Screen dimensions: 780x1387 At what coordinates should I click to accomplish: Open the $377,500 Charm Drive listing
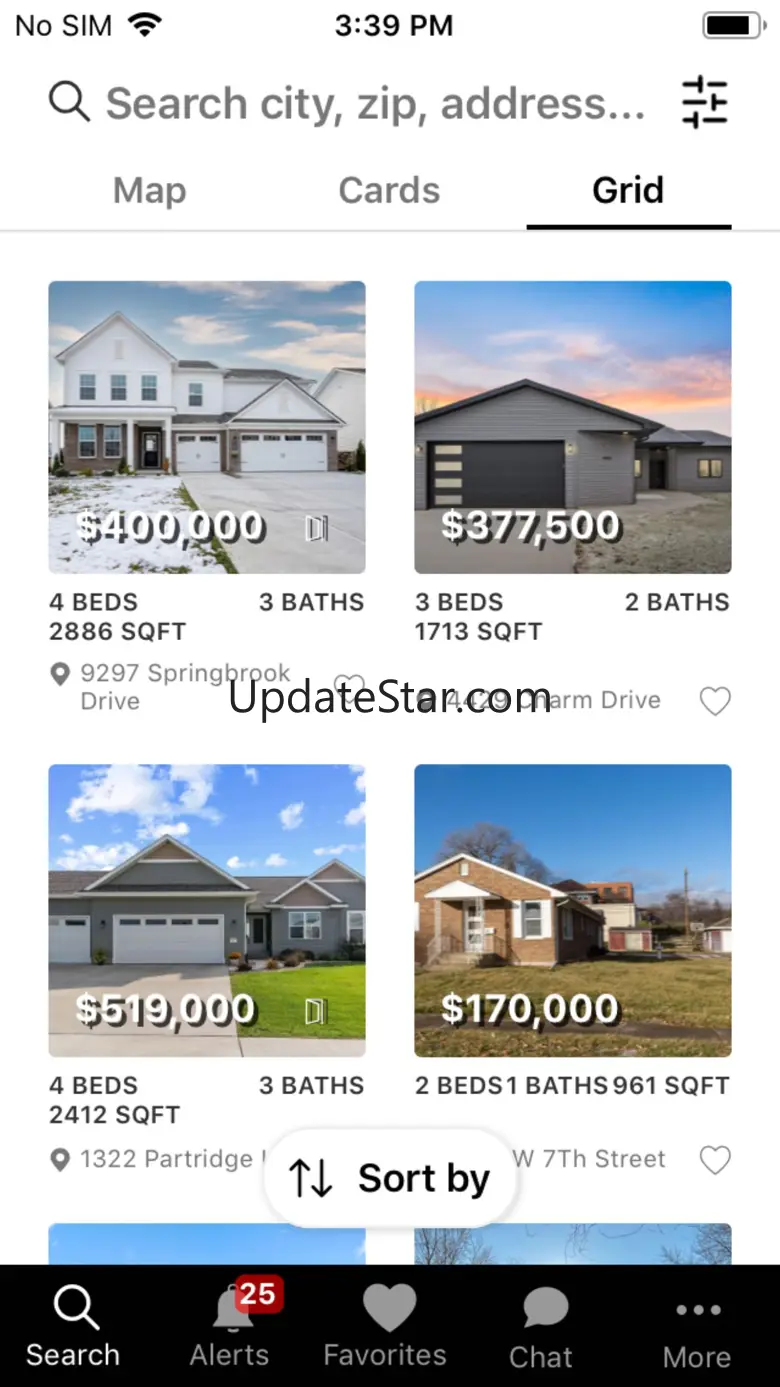pyautogui.click(x=573, y=427)
